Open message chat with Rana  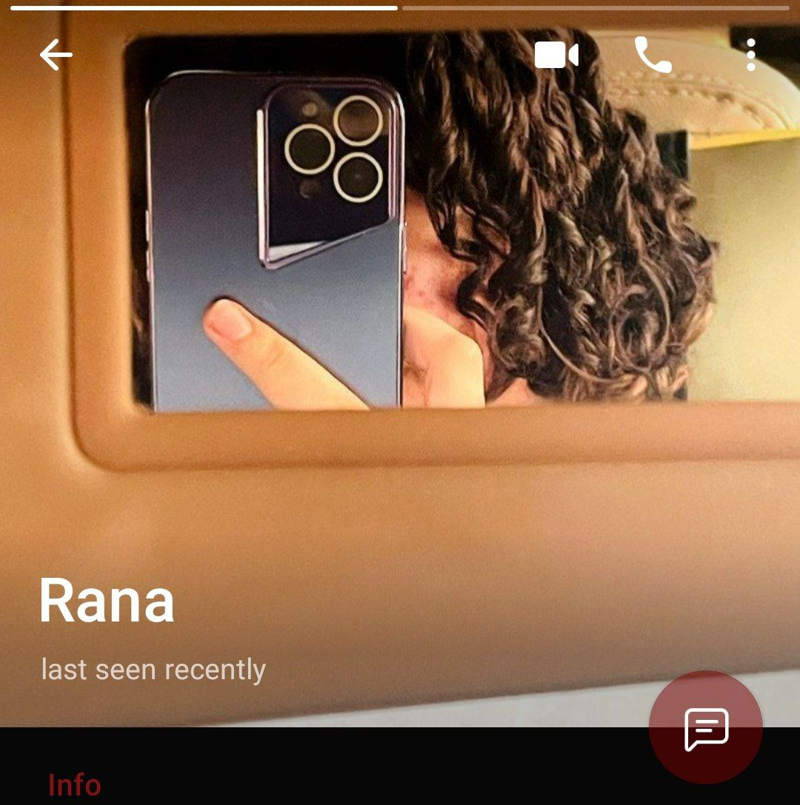pyautogui.click(x=705, y=727)
